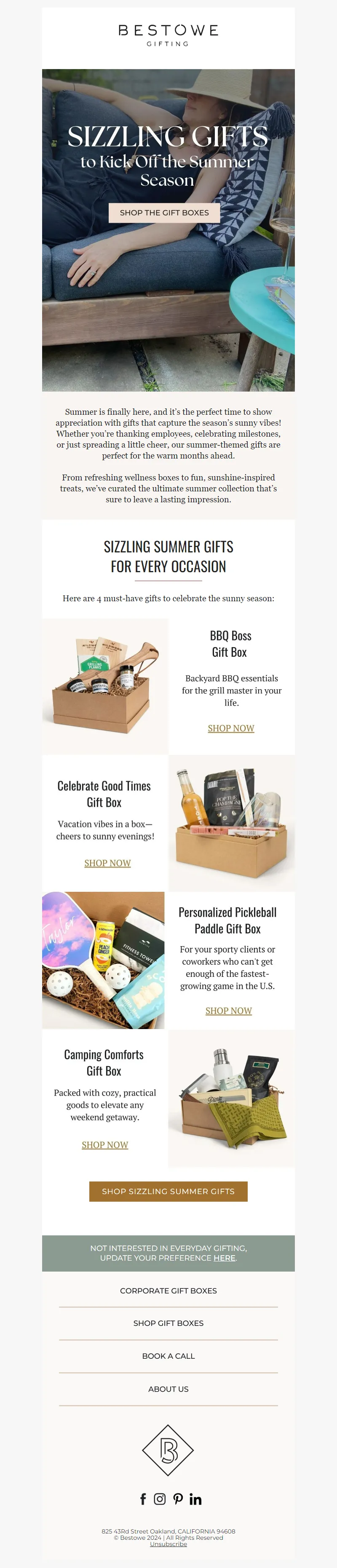View the Camping Comforts box image
This screenshot has width=337, height=1568.
[232, 1098]
